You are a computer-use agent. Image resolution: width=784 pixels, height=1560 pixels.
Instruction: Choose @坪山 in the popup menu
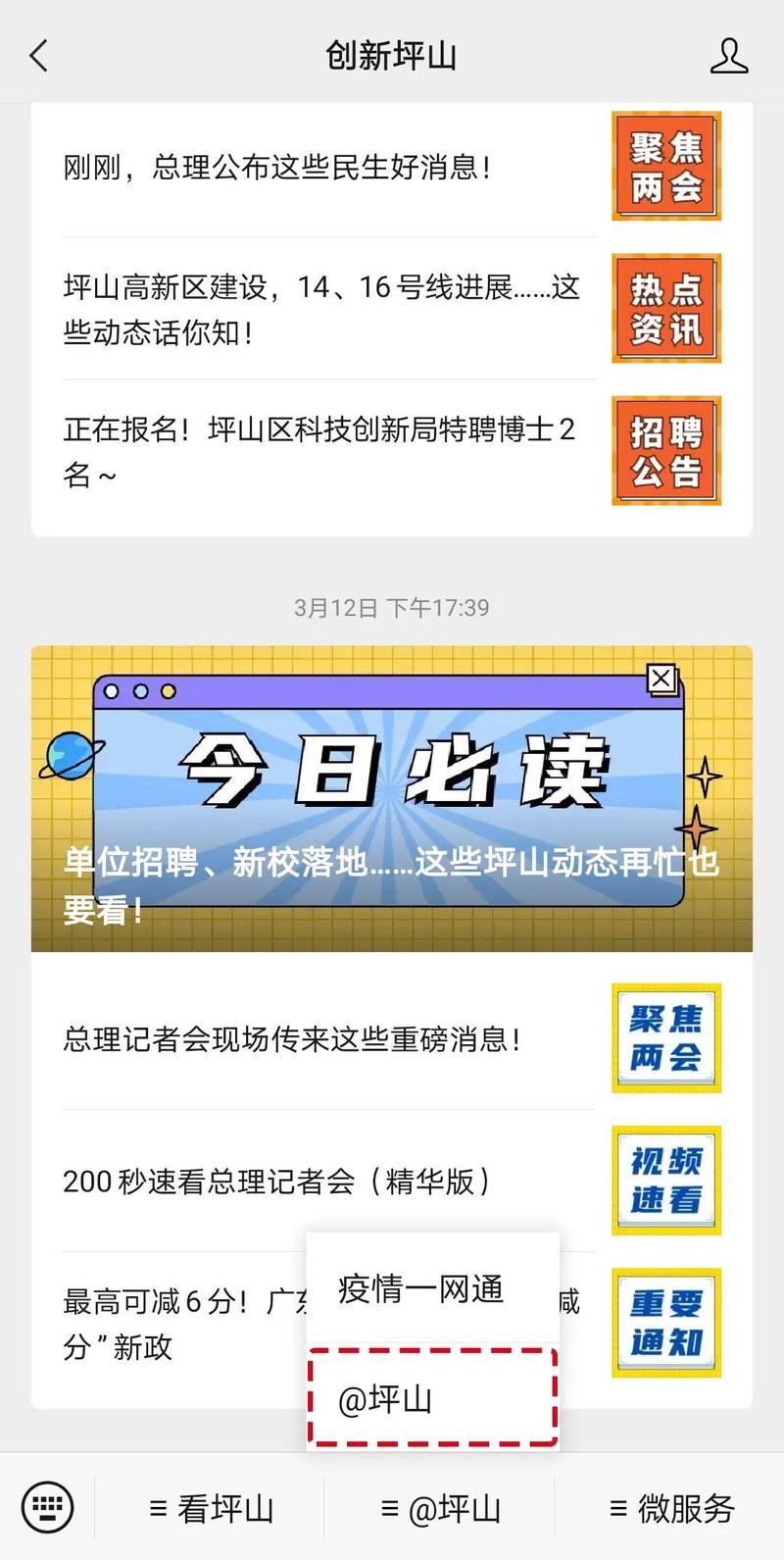pos(431,1399)
